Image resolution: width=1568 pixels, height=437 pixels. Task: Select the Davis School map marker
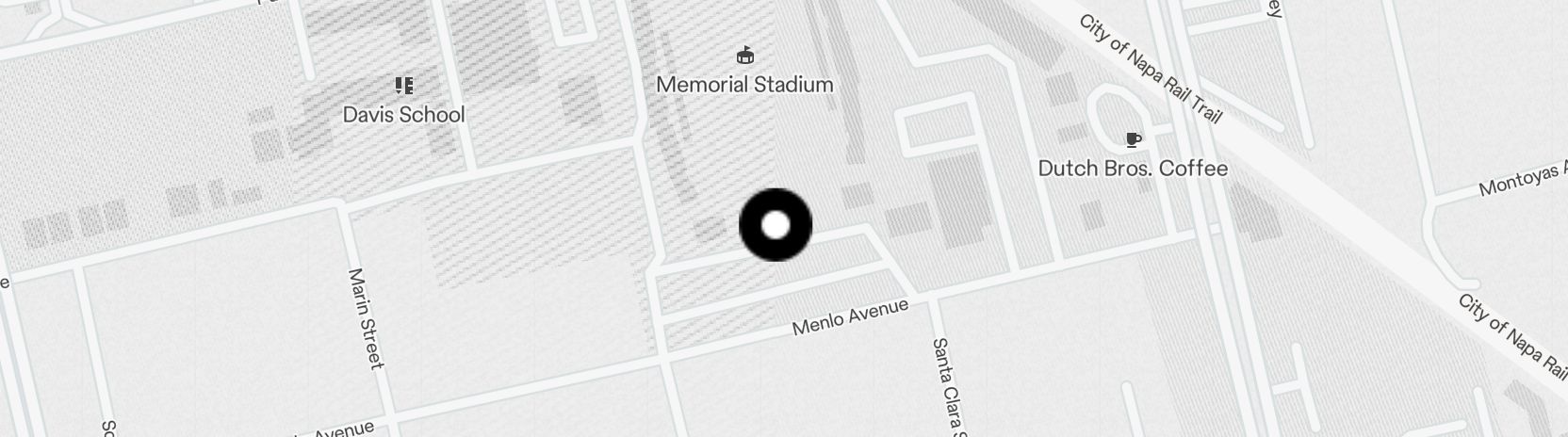(404, 88)
